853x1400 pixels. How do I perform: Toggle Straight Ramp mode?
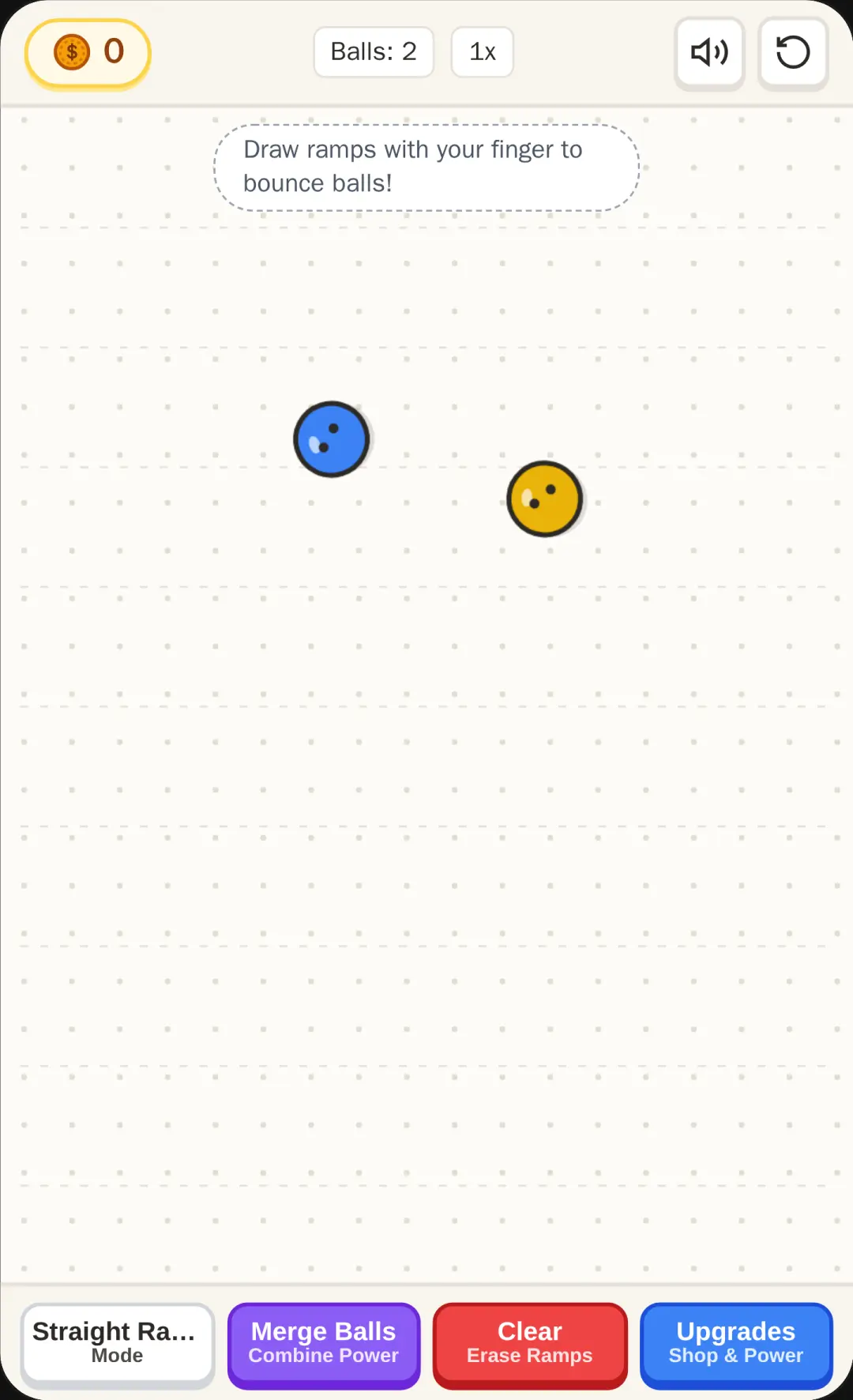click(118, 1345)
